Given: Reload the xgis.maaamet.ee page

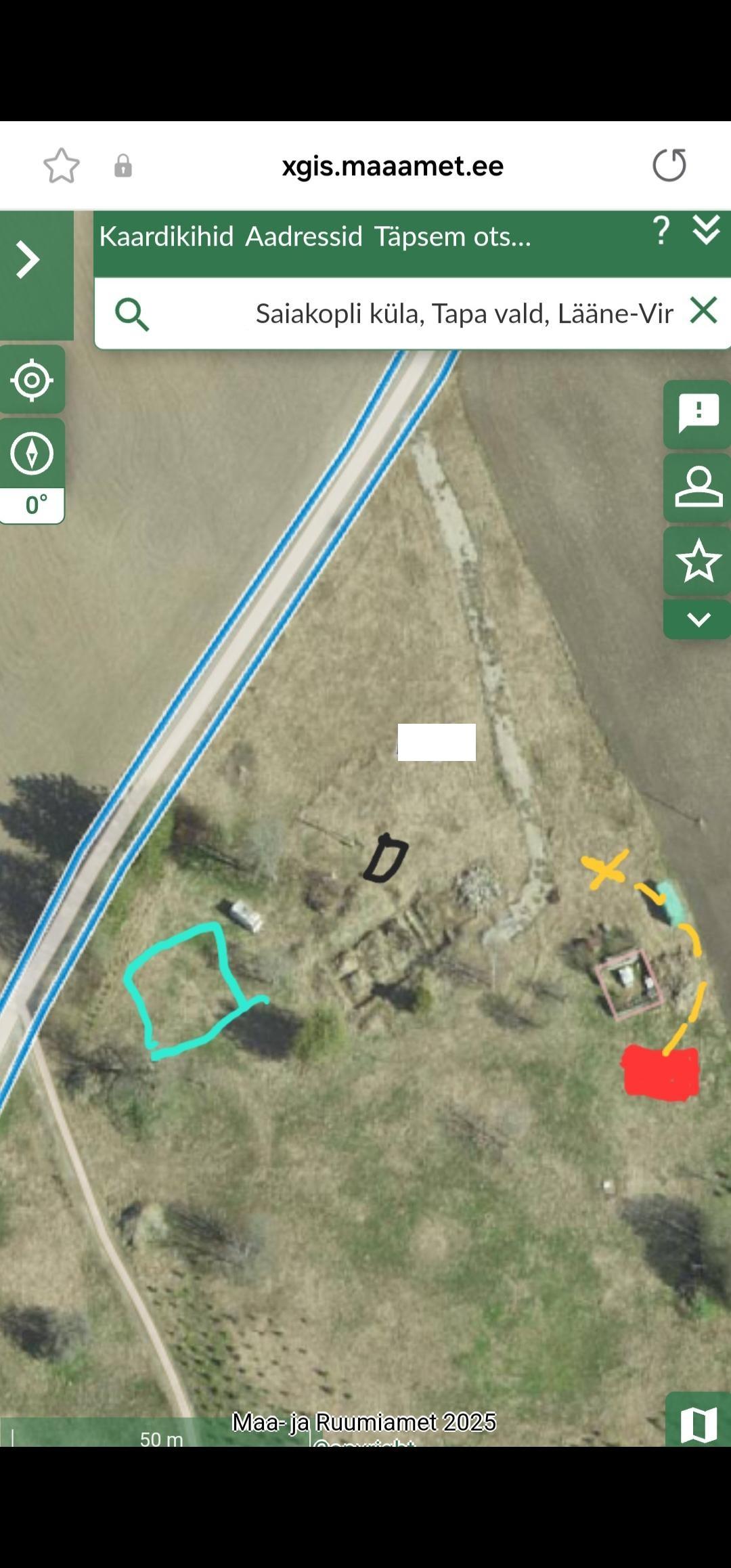Looking at the screenshot, I should pyautogui.click(x=669, y=165).
